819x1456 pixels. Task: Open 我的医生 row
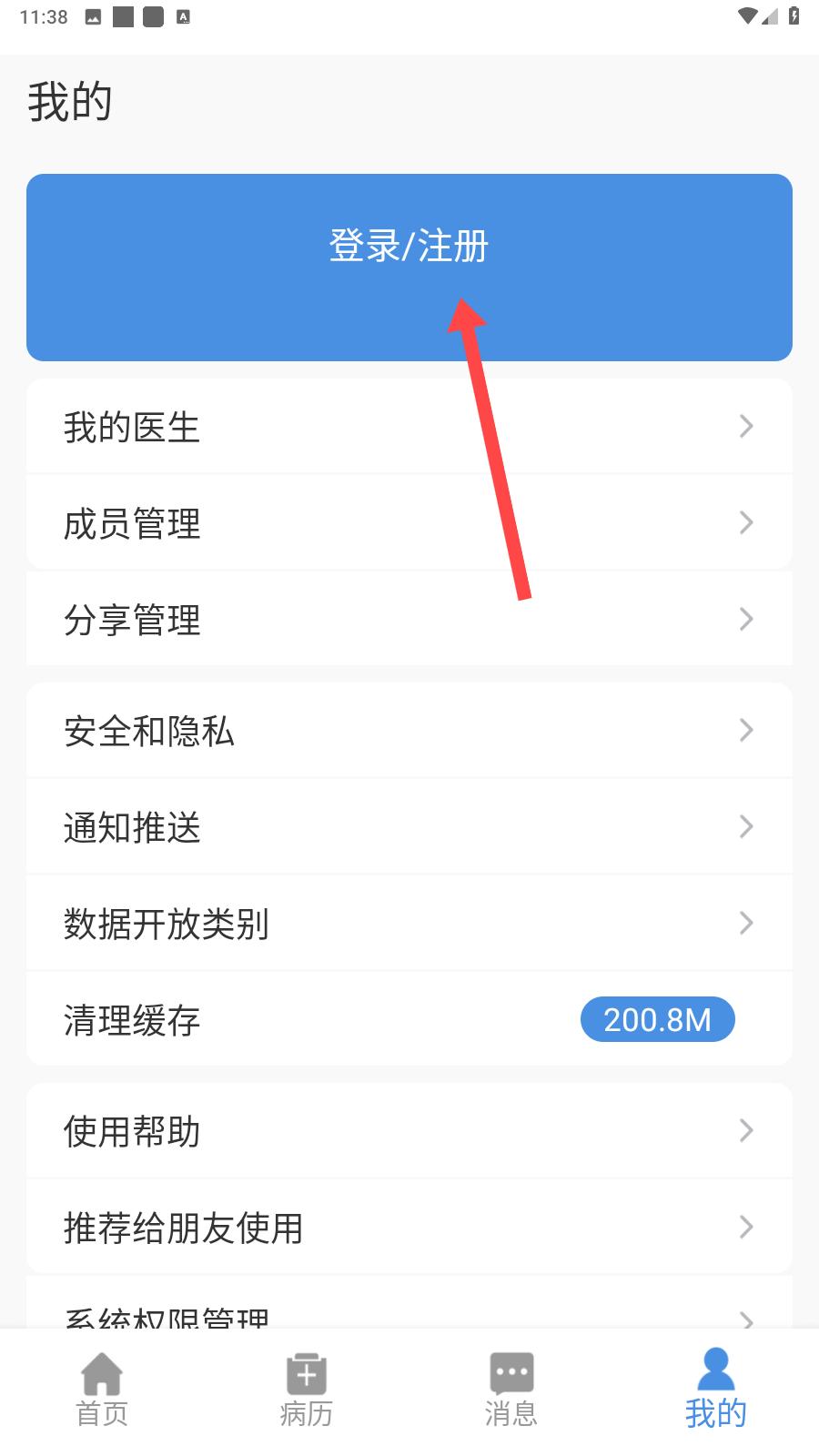(409, 427)
